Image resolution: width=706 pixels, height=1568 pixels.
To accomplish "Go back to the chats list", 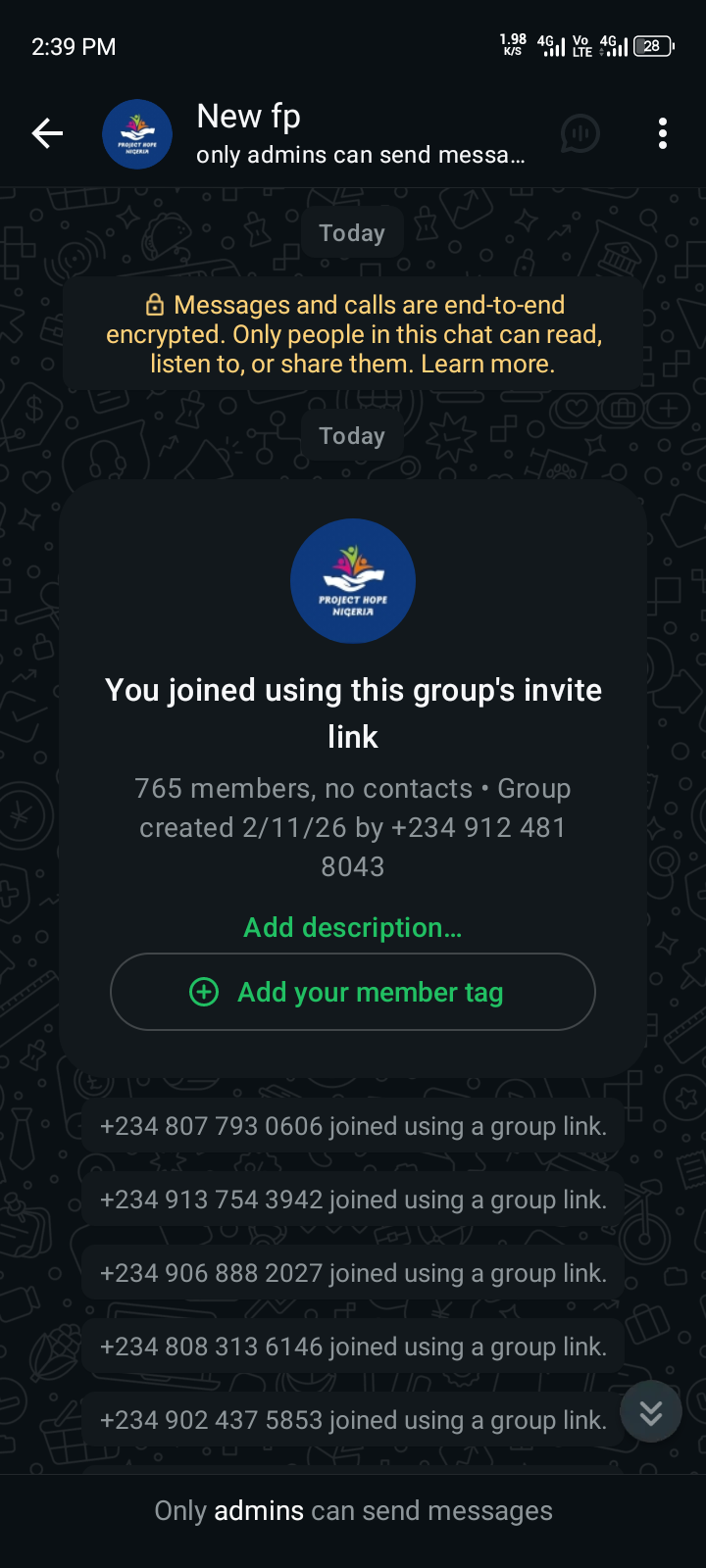I will [47, 133].
